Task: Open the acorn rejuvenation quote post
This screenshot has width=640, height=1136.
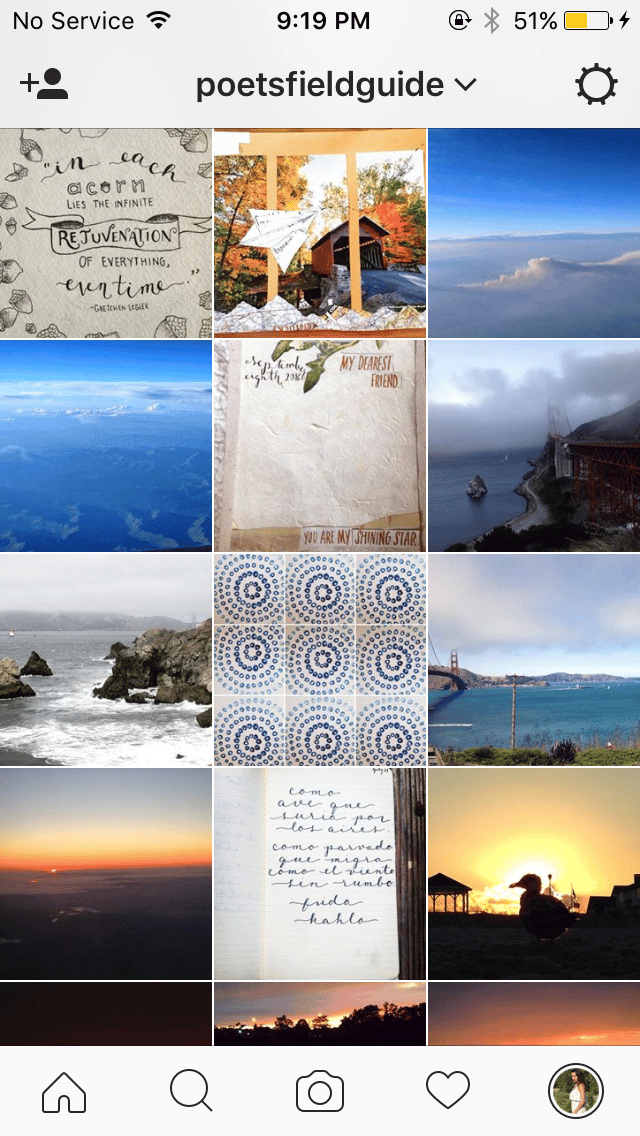Action: coord(106,233)
